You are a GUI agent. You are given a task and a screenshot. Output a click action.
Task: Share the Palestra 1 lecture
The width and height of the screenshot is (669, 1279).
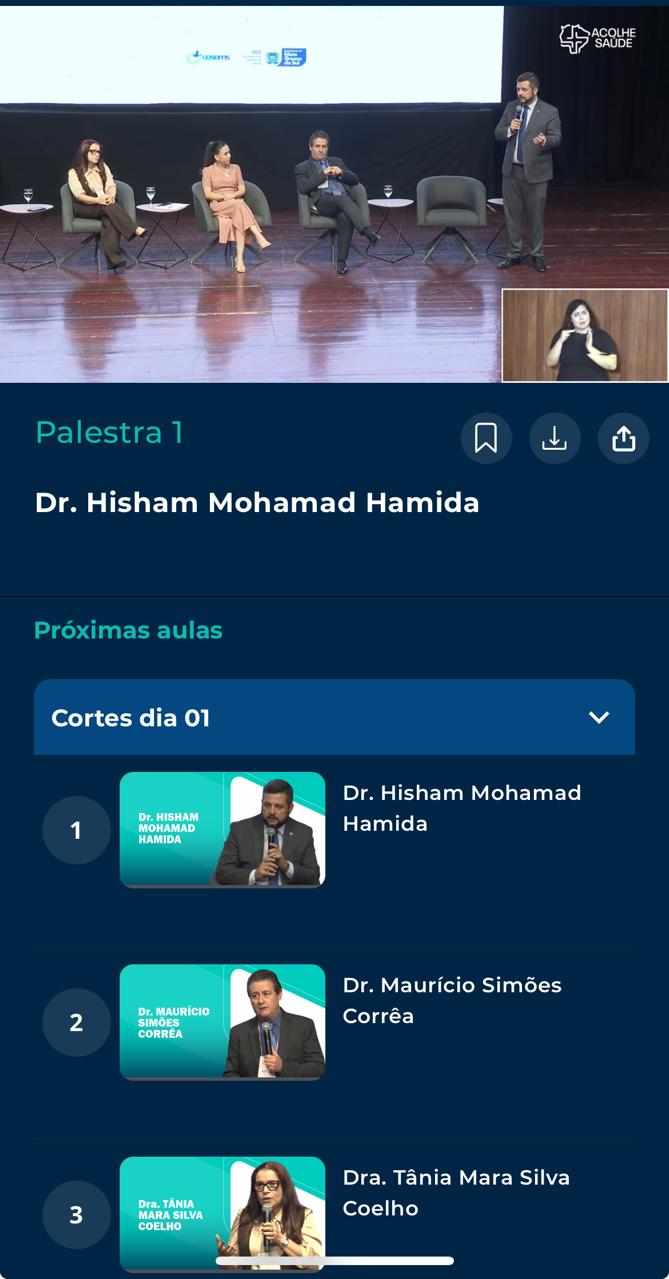click(624, 438)
